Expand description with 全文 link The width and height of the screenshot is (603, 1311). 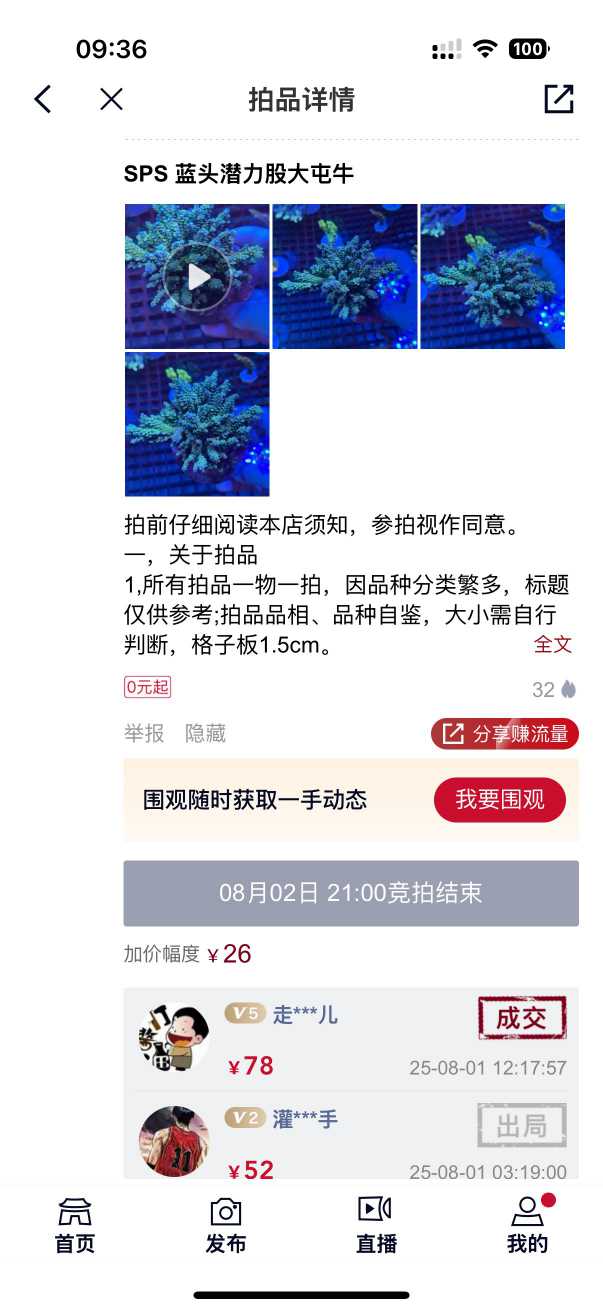pyautogui.click(x=552, y=644)
